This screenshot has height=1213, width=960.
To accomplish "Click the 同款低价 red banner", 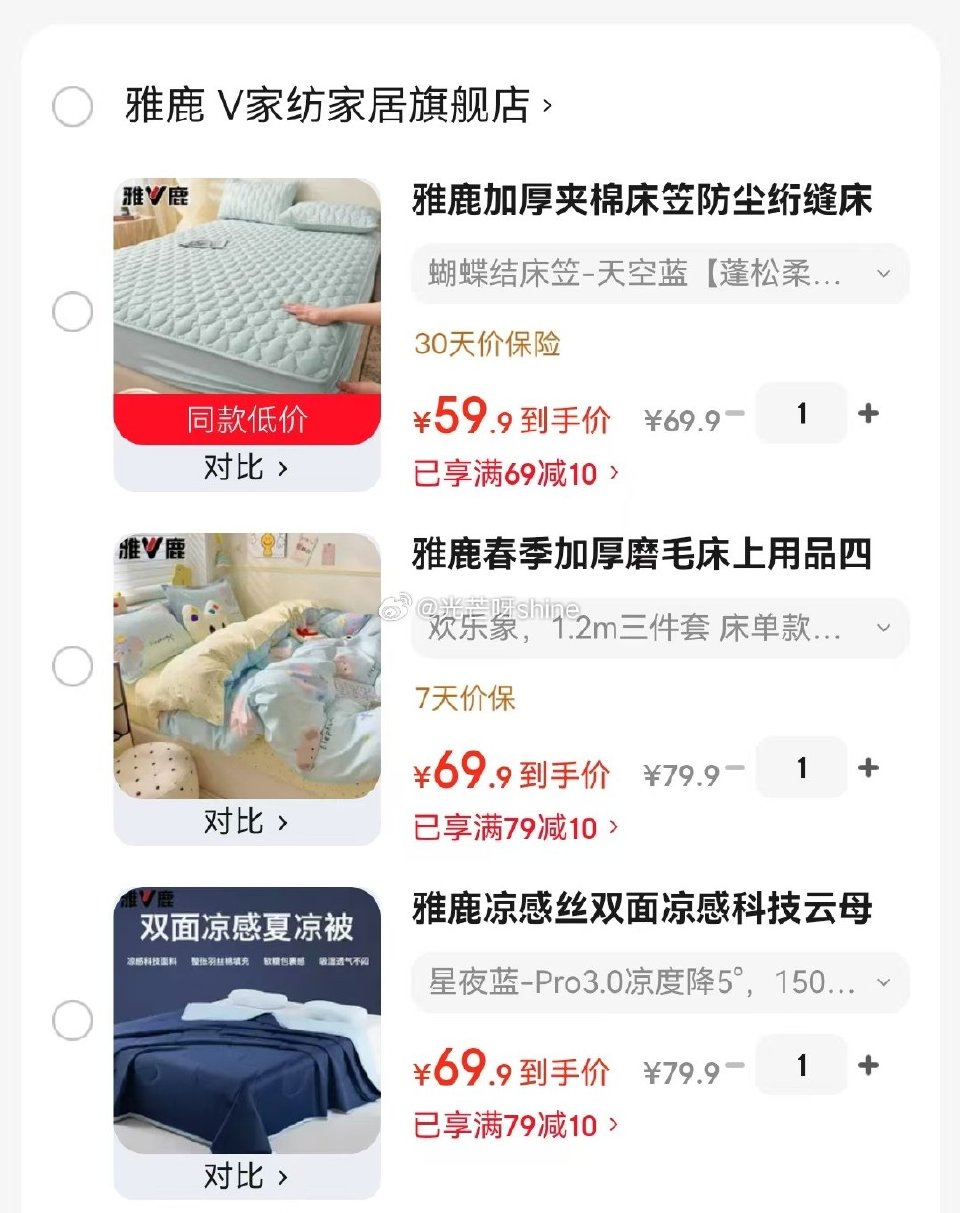I will point(246,419).
